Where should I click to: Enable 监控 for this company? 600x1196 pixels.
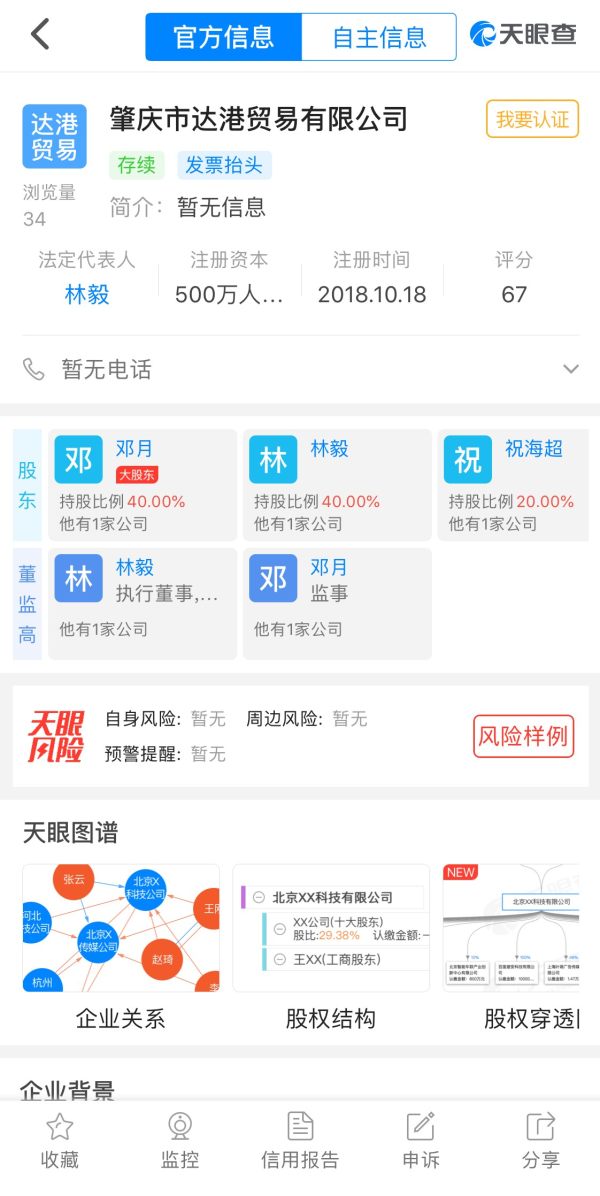coord(180,1140)
